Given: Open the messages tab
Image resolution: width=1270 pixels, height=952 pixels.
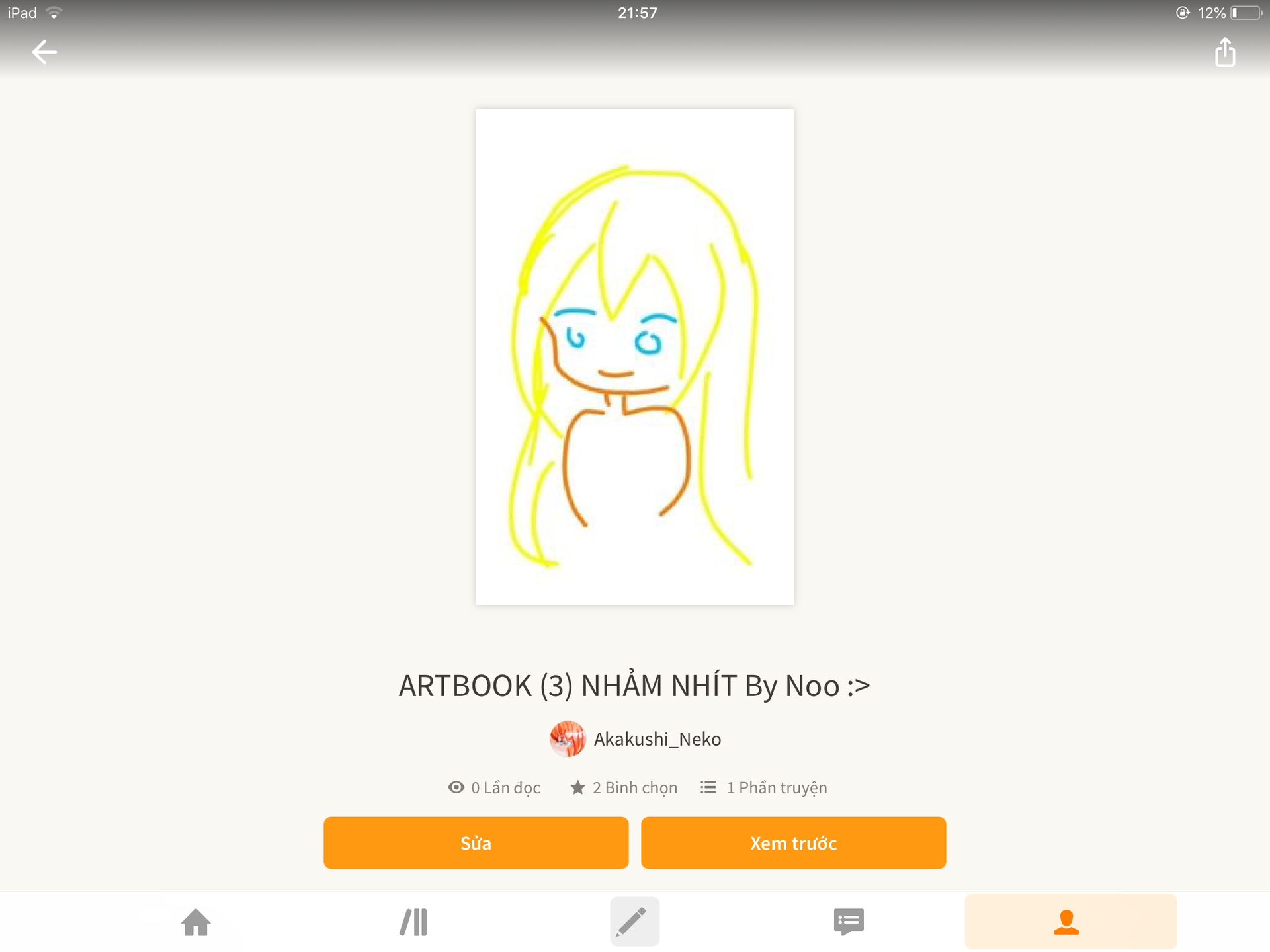Looking at the screenshot, I should (849, 922).
